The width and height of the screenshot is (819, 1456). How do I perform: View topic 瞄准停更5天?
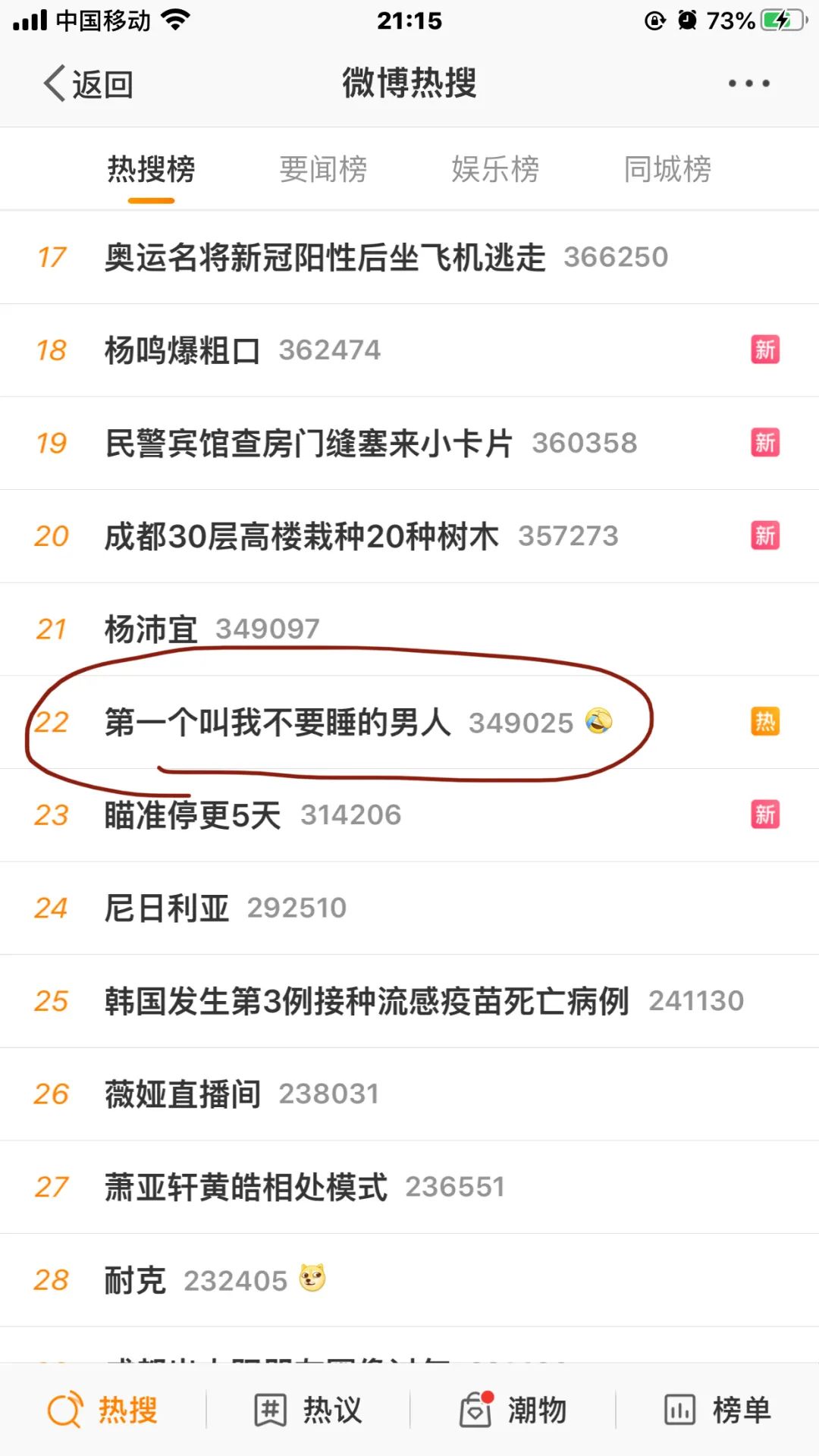(x=193, y=815)
